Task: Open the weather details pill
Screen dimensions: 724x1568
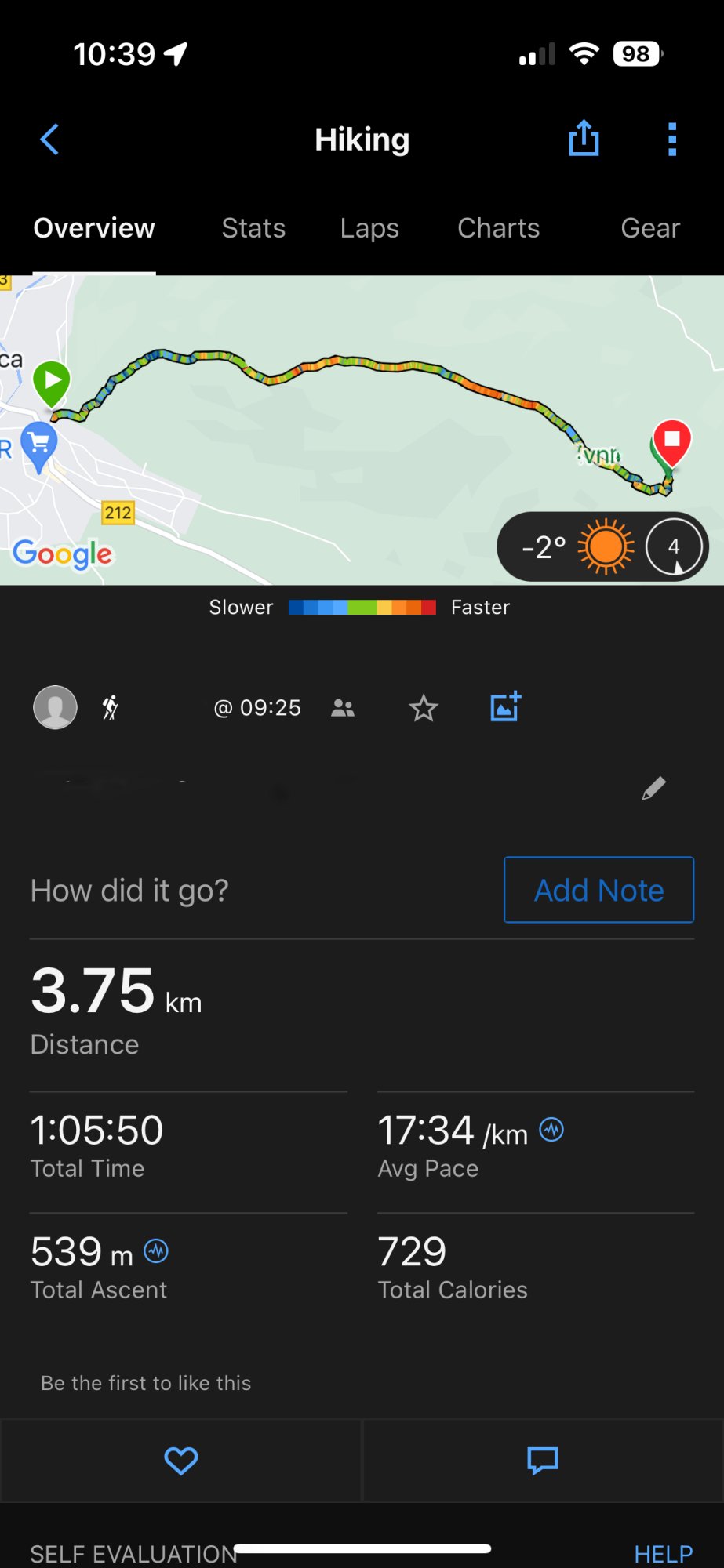Action: coord(602,546)
